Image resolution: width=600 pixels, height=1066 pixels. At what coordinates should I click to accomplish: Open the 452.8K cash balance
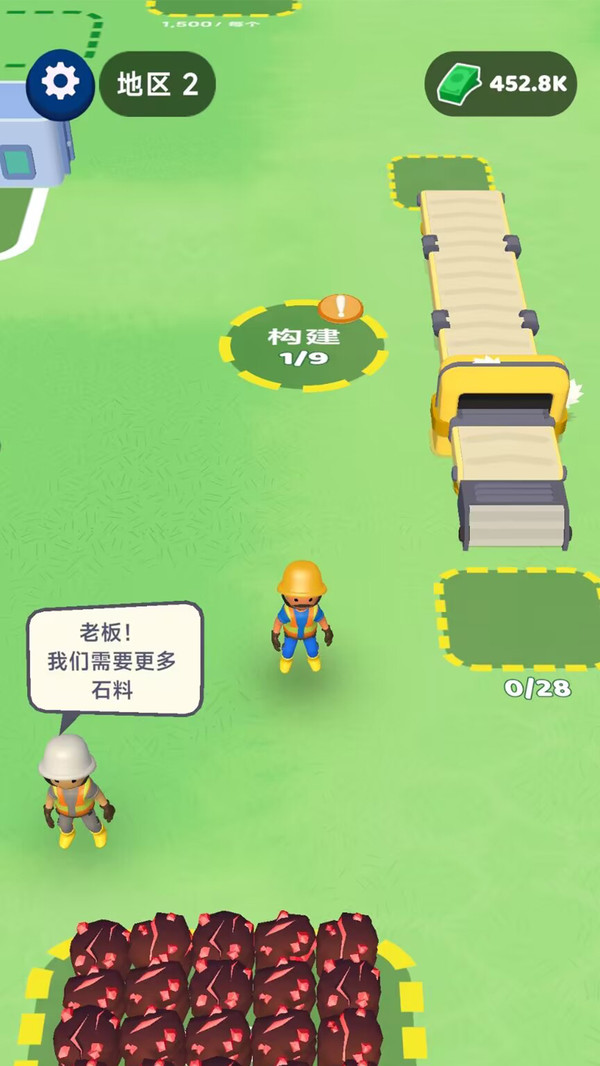point(501,84)
